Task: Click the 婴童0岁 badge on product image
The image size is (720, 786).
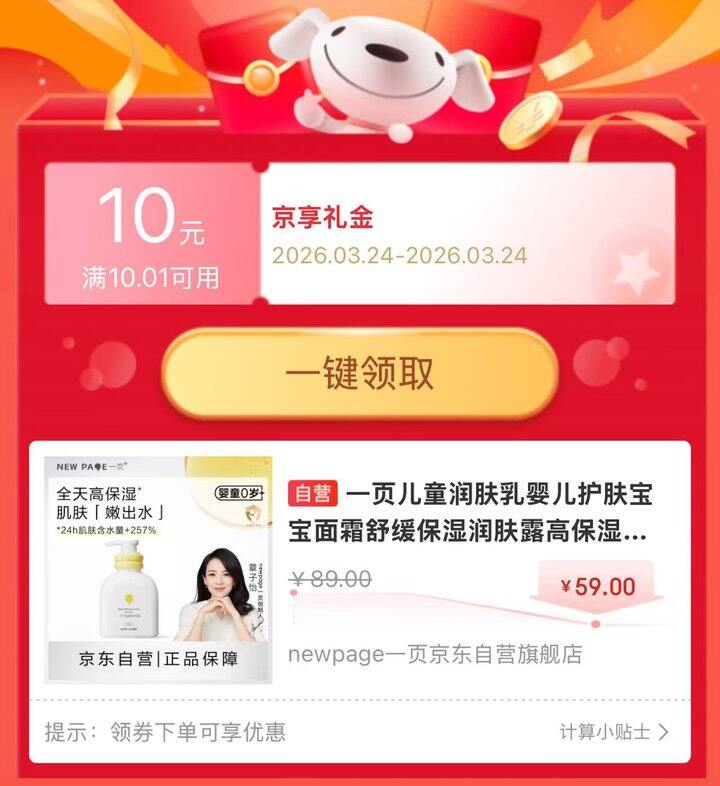Action: pos(238,490)
